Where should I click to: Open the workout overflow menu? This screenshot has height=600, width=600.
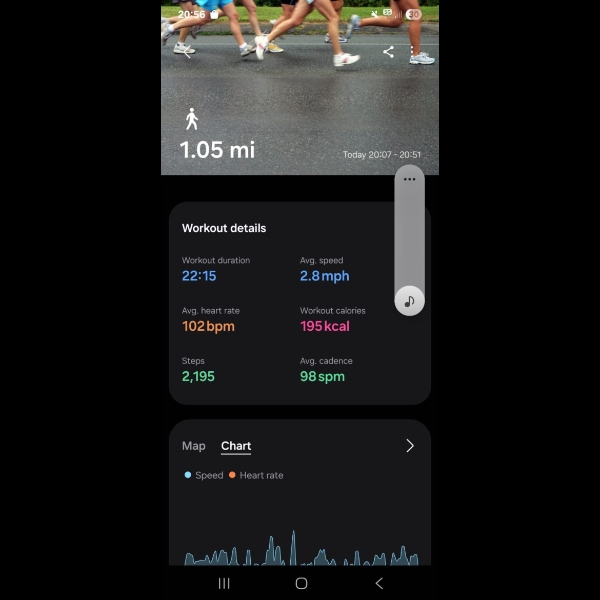(x=412, y=52)
